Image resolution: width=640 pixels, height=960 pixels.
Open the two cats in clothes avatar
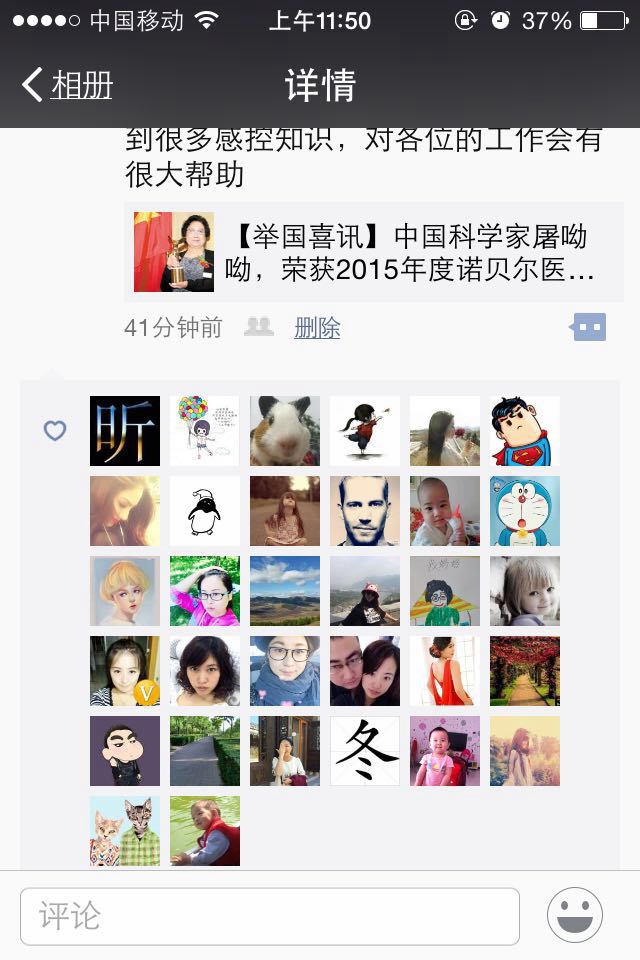(x=125, y=831)
